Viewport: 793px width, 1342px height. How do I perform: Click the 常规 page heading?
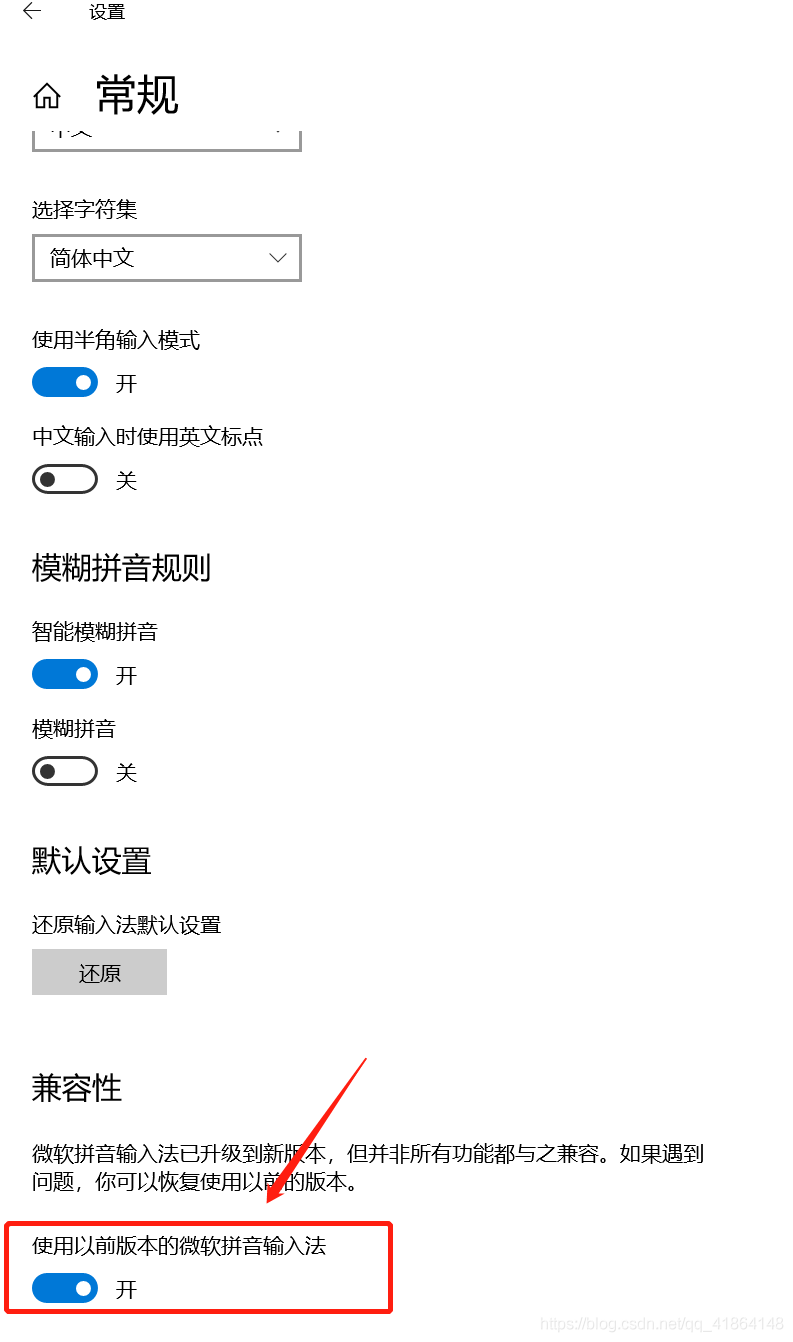(137, 96)
